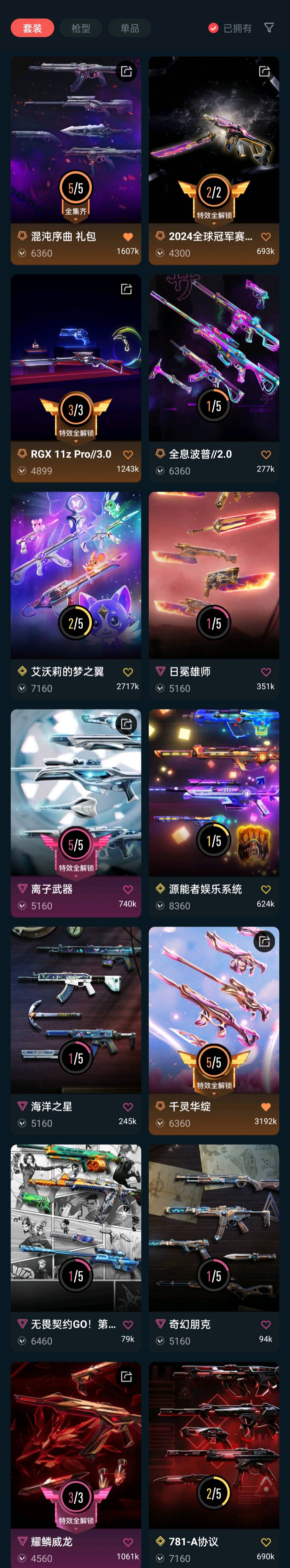Favorite the 全息波普//2.0 bundle

click(266, 454)
